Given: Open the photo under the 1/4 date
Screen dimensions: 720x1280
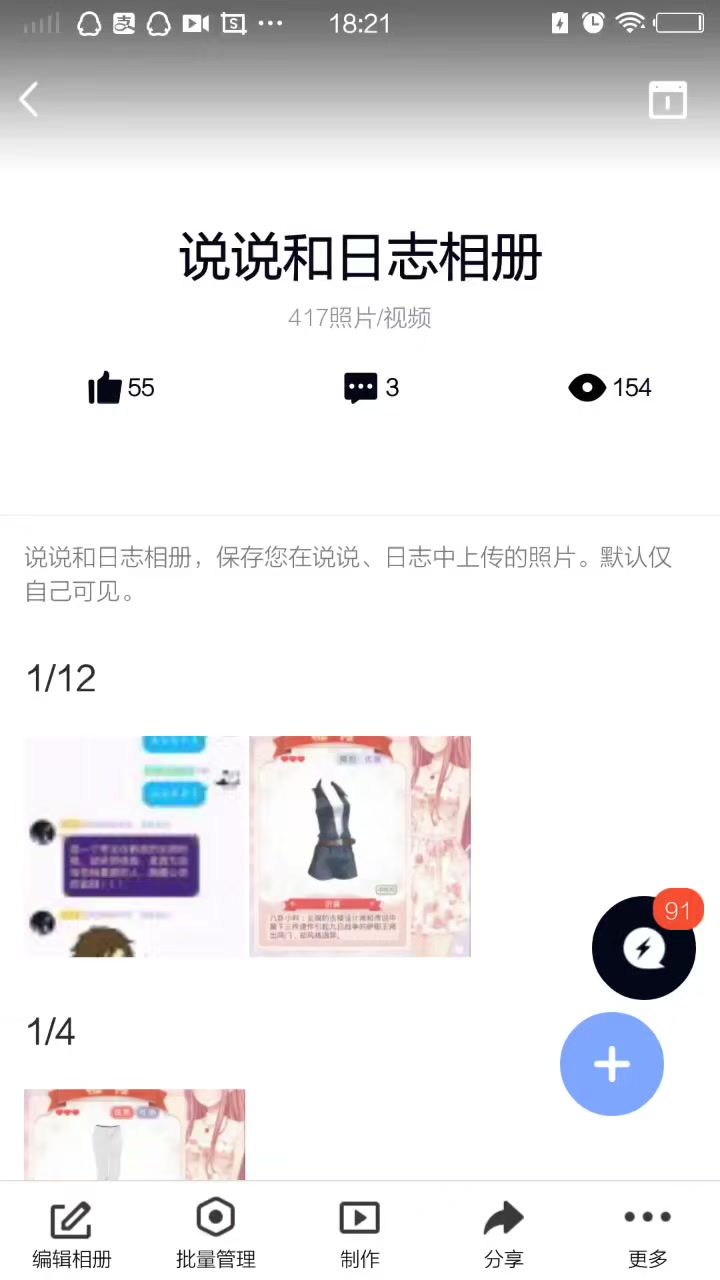Looking at the screenshot, I should pyautogui.click(x=134, y=1134).
